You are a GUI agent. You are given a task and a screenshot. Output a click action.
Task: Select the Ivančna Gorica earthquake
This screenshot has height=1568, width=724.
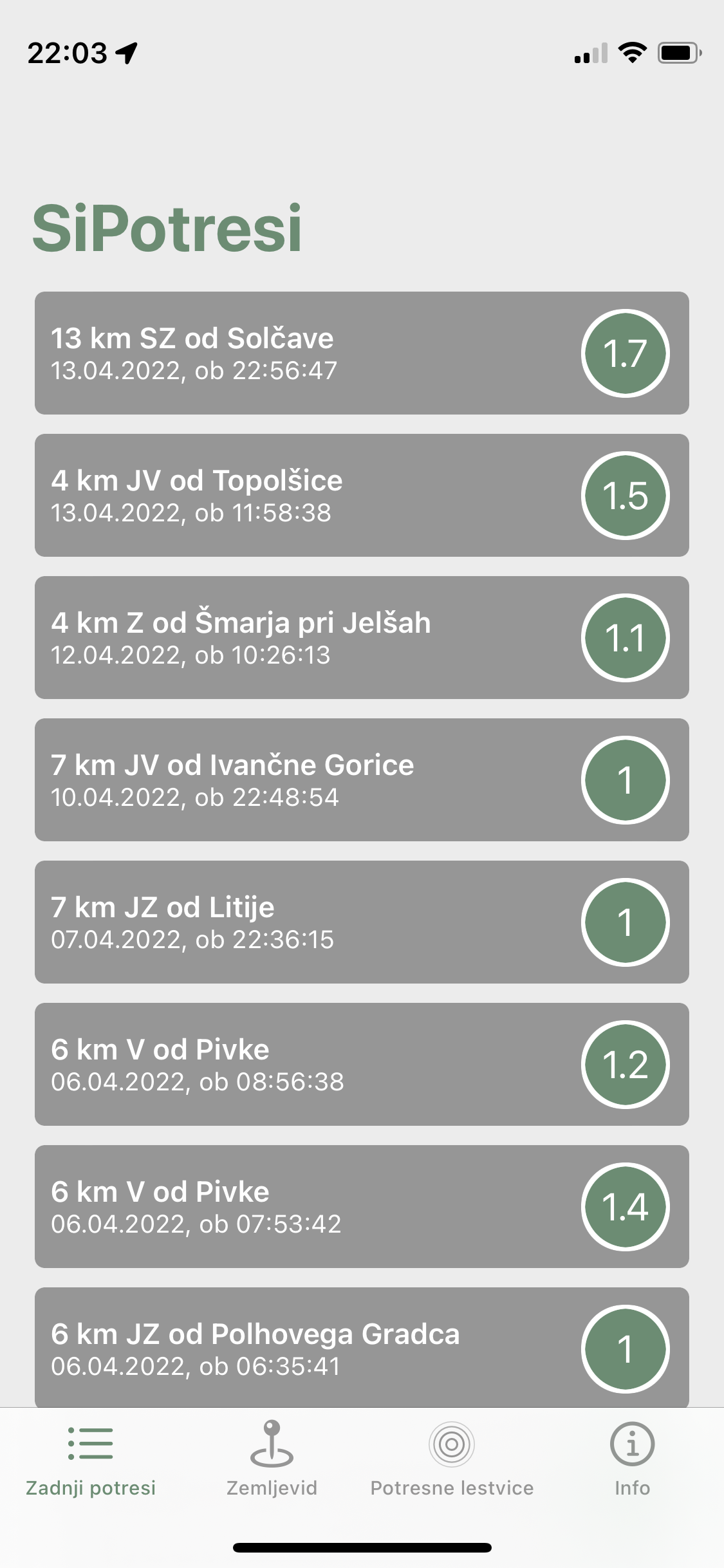pos(360,779)
